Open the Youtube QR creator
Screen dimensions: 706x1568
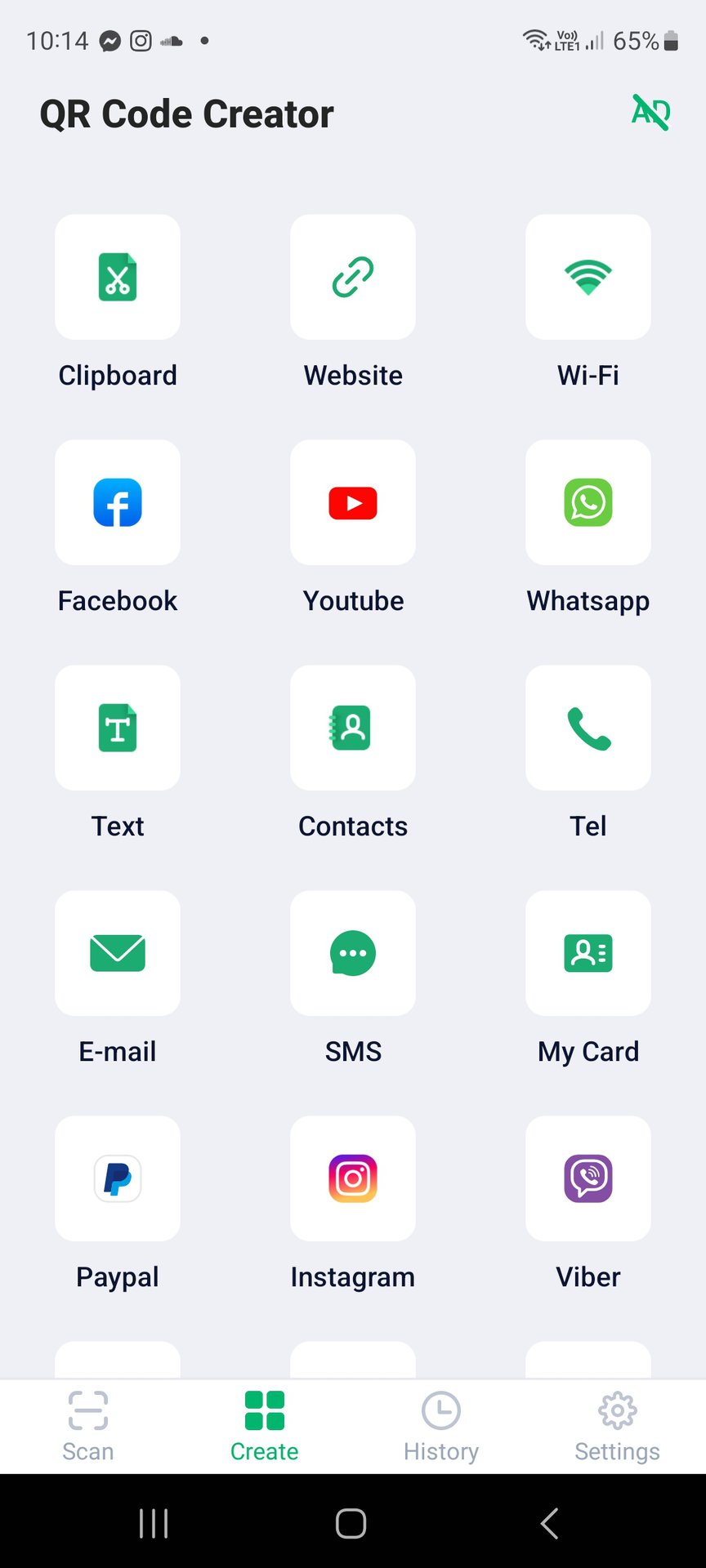(353, 503)
